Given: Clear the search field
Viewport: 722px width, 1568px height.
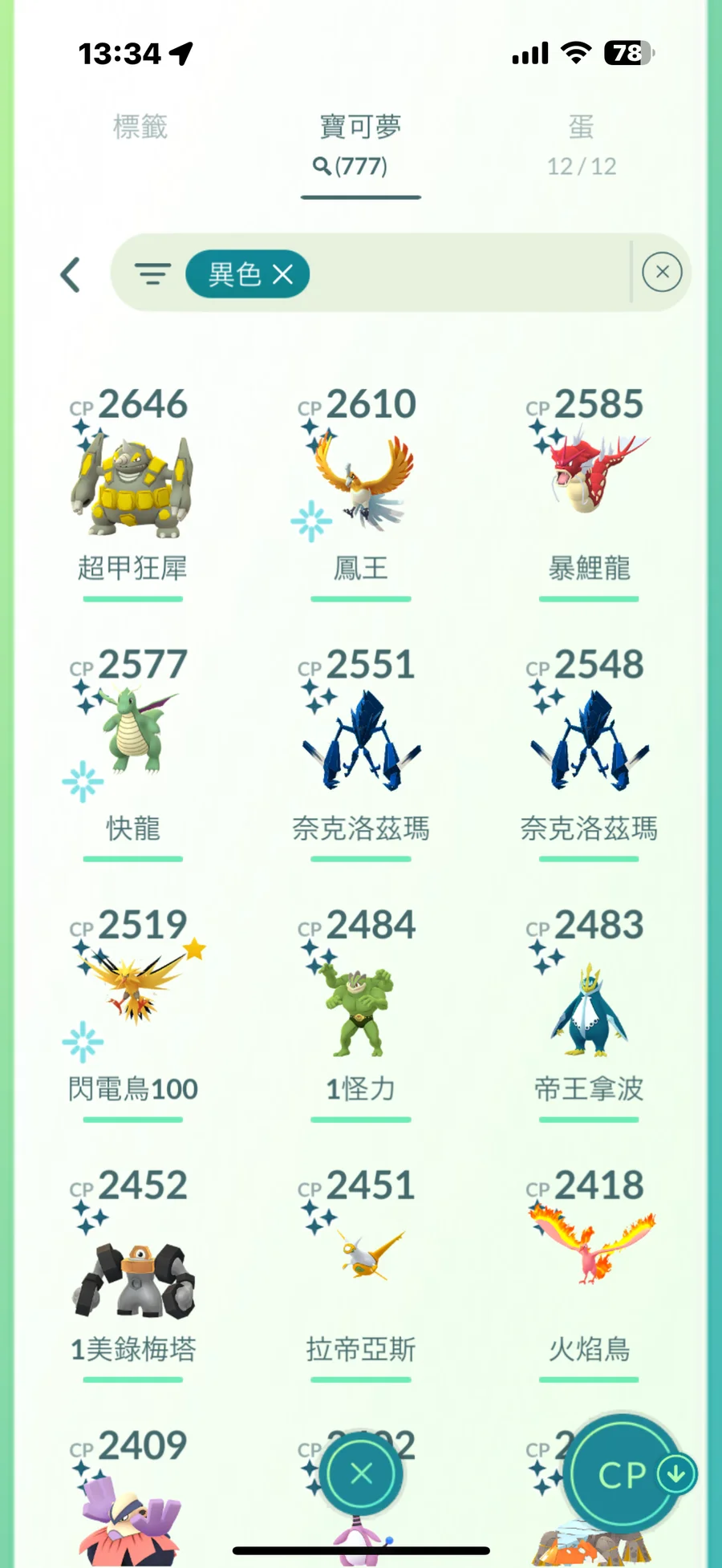Looking at the screenshot, I should [x=662, y=273].
